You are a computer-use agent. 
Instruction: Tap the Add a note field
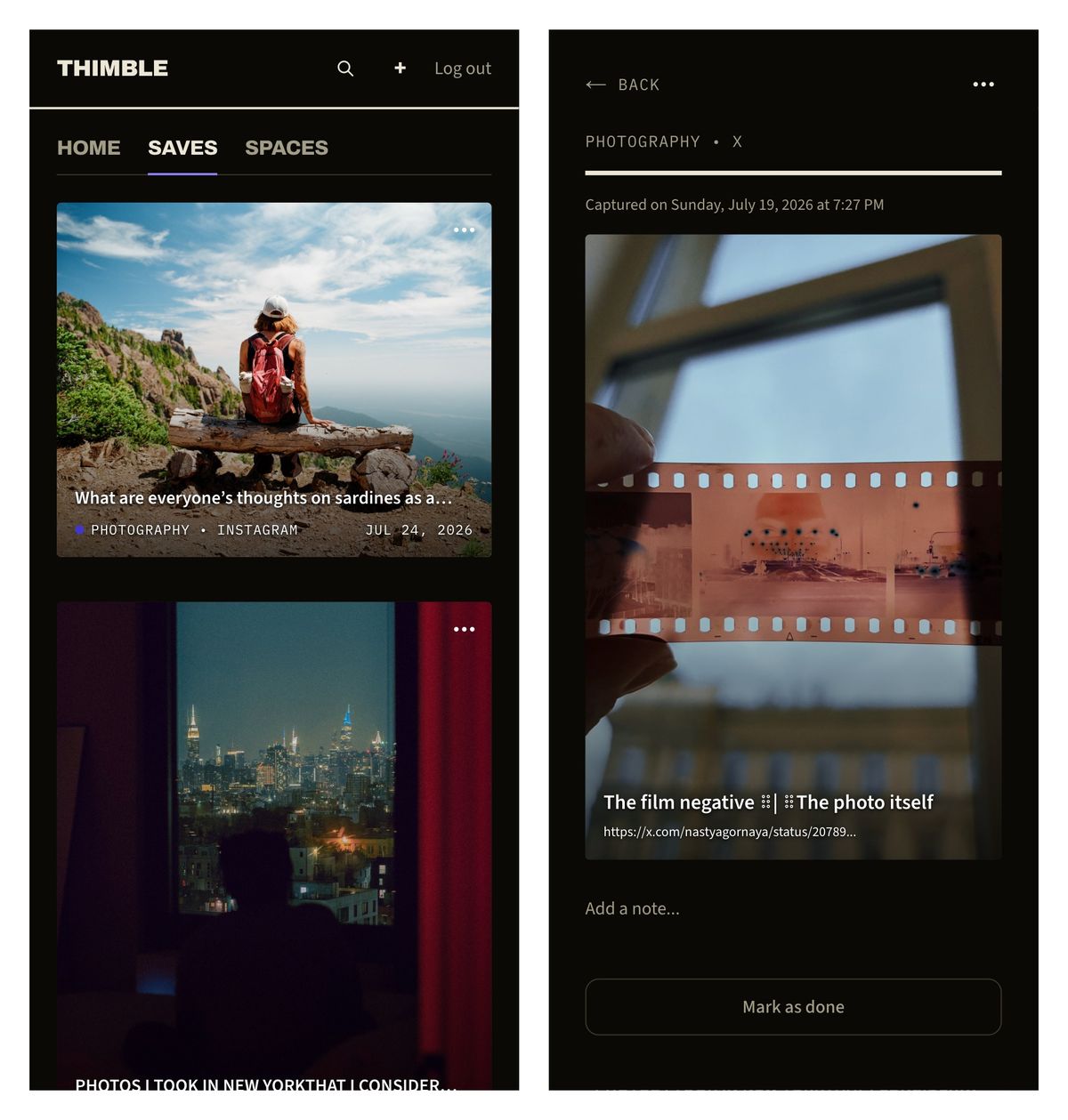793,908
